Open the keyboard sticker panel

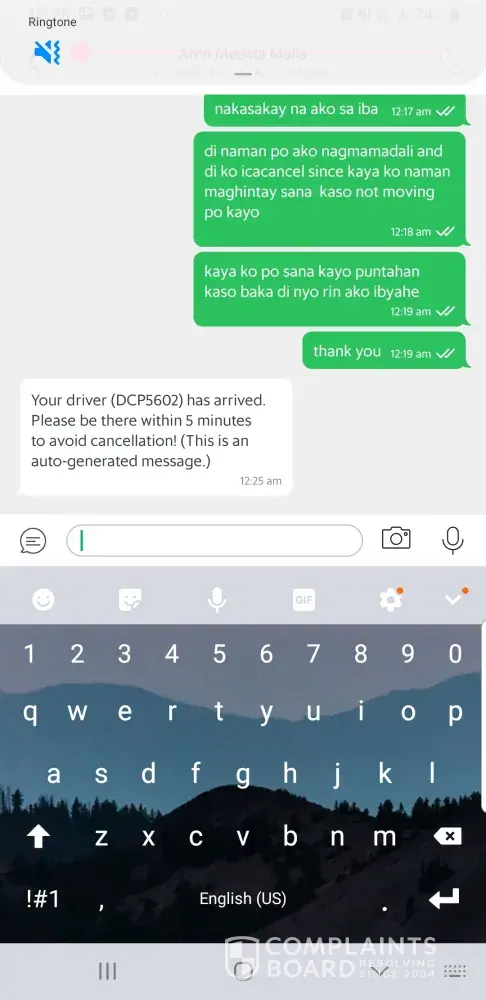tap(130, 599)
